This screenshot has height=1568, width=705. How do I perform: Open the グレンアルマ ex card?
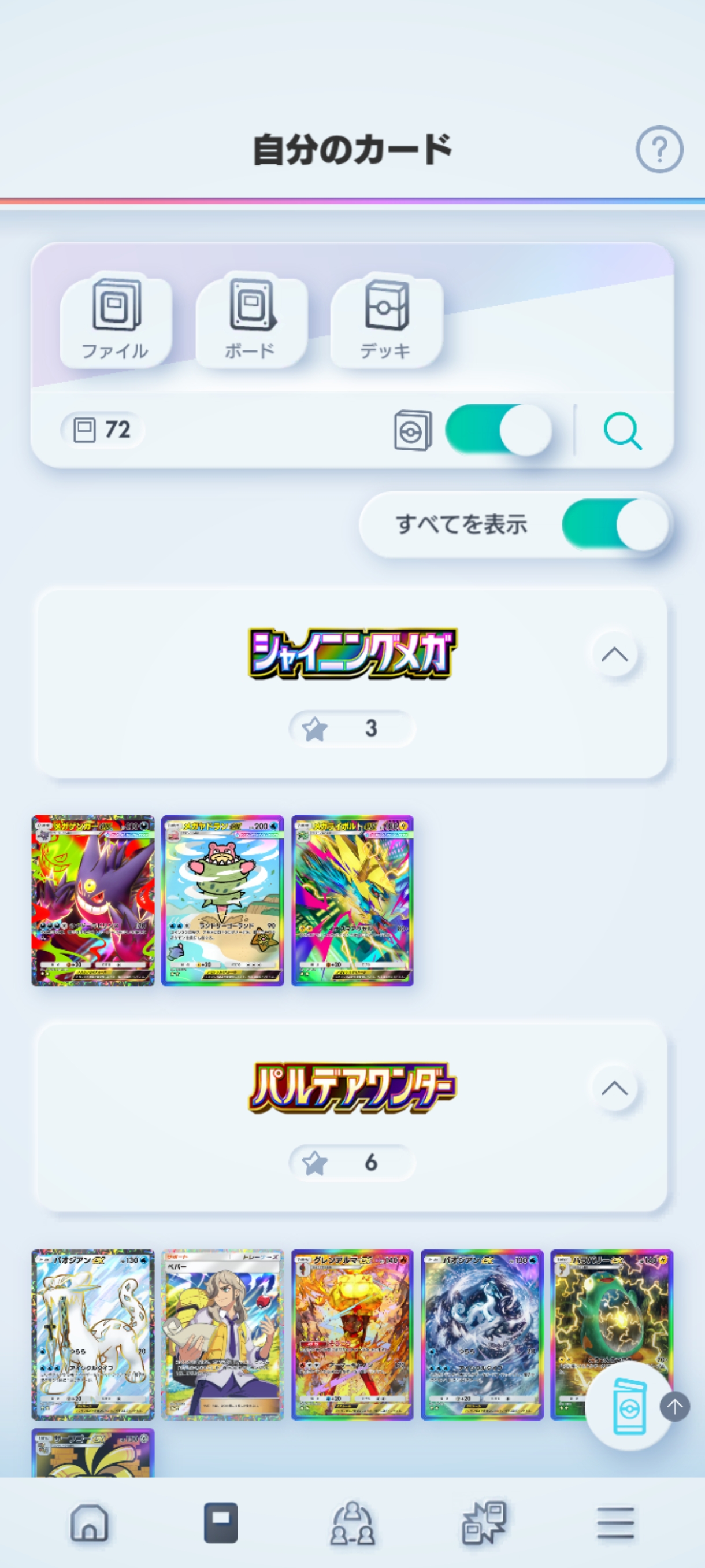(352, 1334)
